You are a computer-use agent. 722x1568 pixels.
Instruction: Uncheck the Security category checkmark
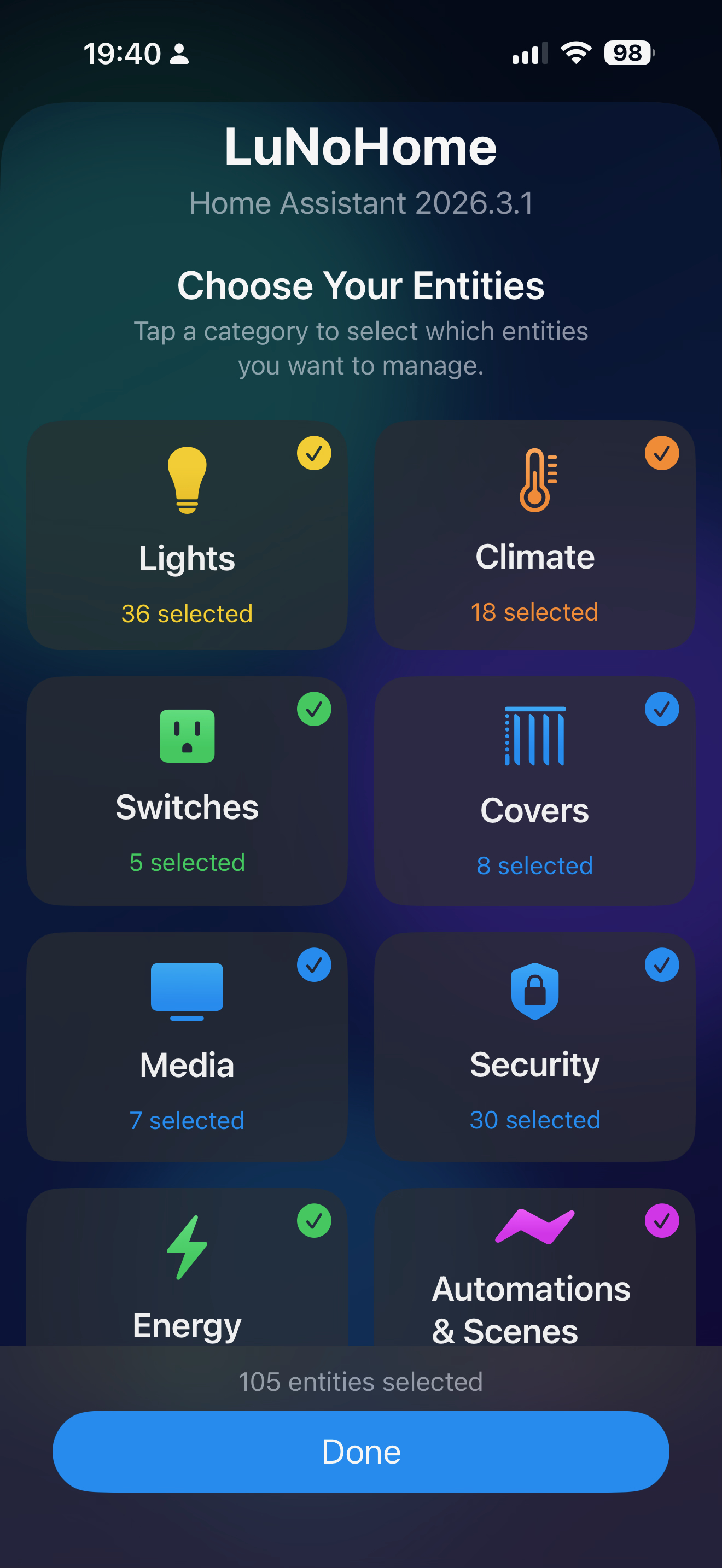pyautogui.click(x=662, y=965)
